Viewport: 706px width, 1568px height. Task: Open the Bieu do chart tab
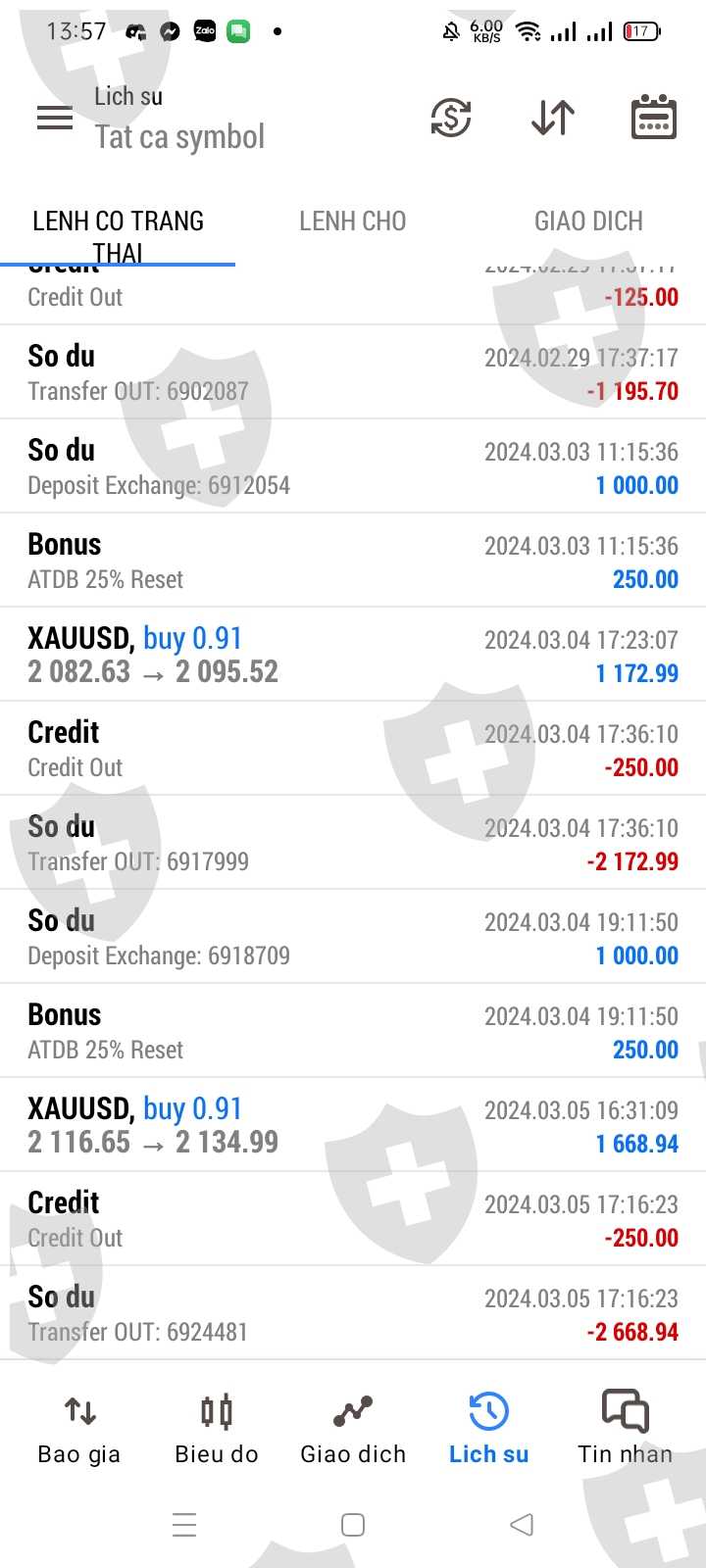click(217, 1431)
